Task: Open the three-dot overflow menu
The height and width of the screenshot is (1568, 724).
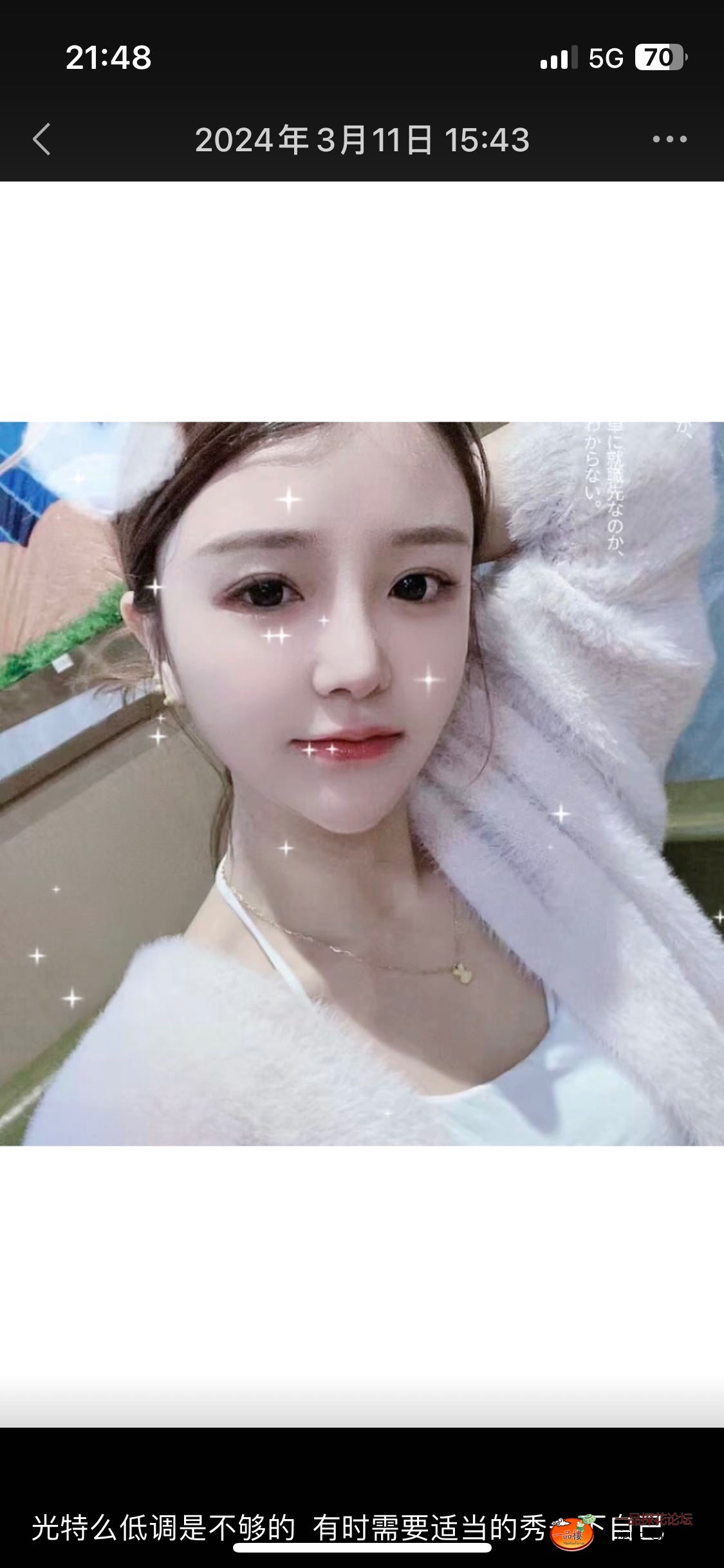Action: click(x=669, y=139)
